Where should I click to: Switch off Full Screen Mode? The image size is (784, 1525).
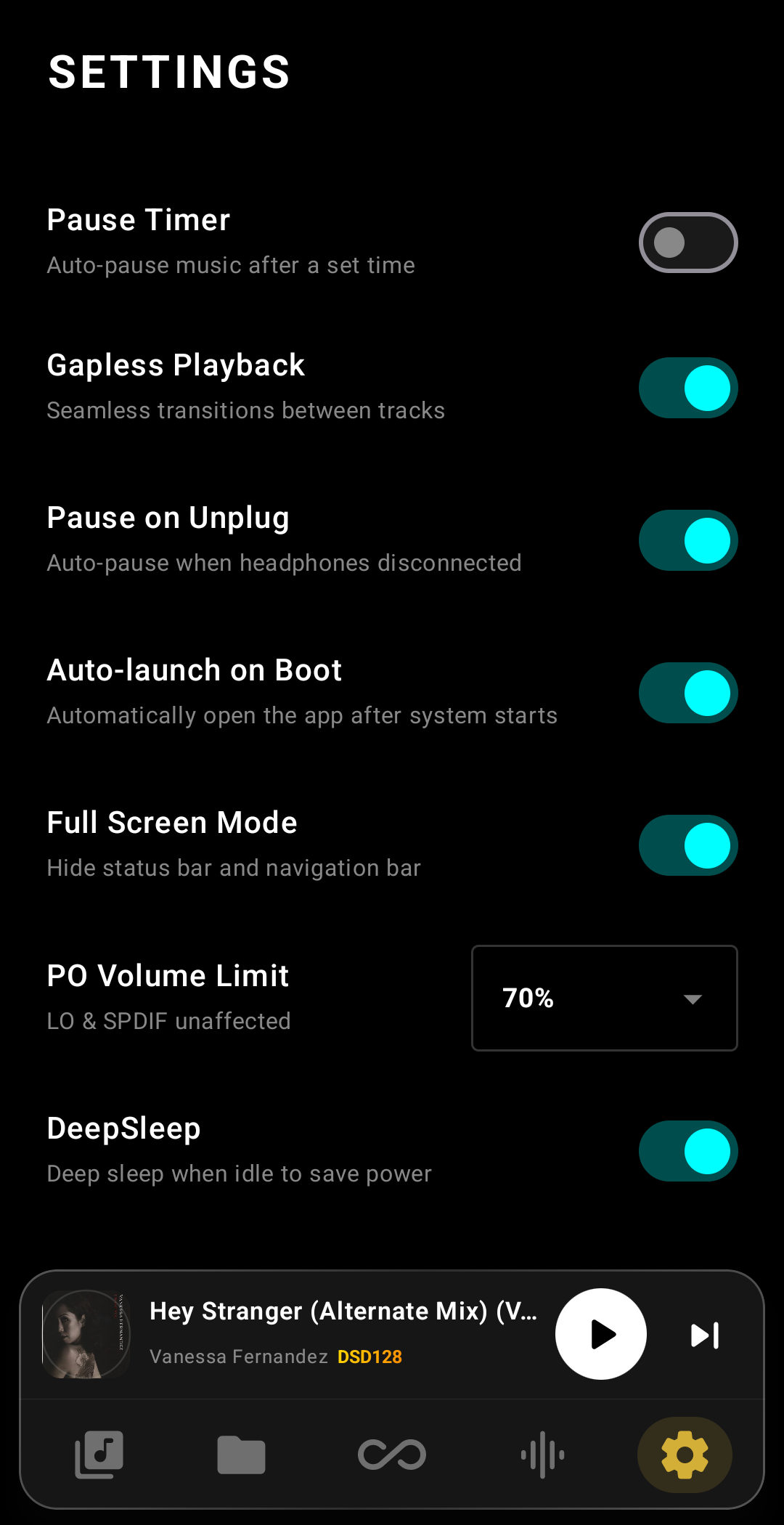[687, 845]
